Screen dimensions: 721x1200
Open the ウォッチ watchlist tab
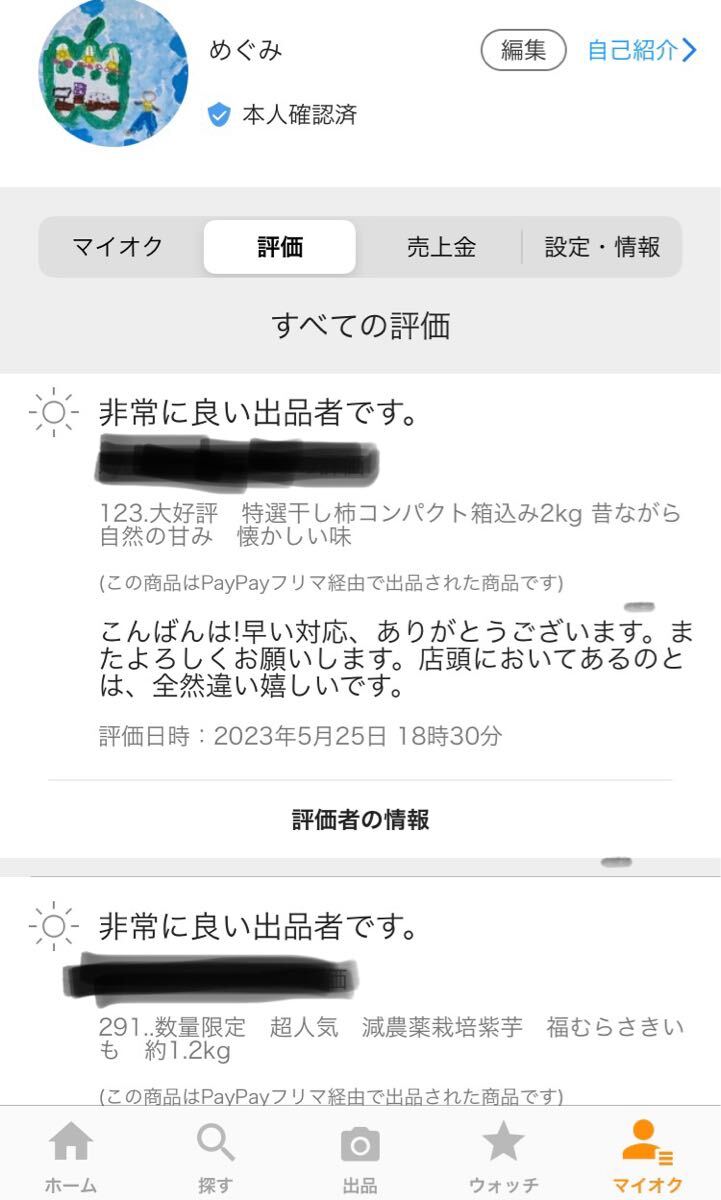point(503,1157)
